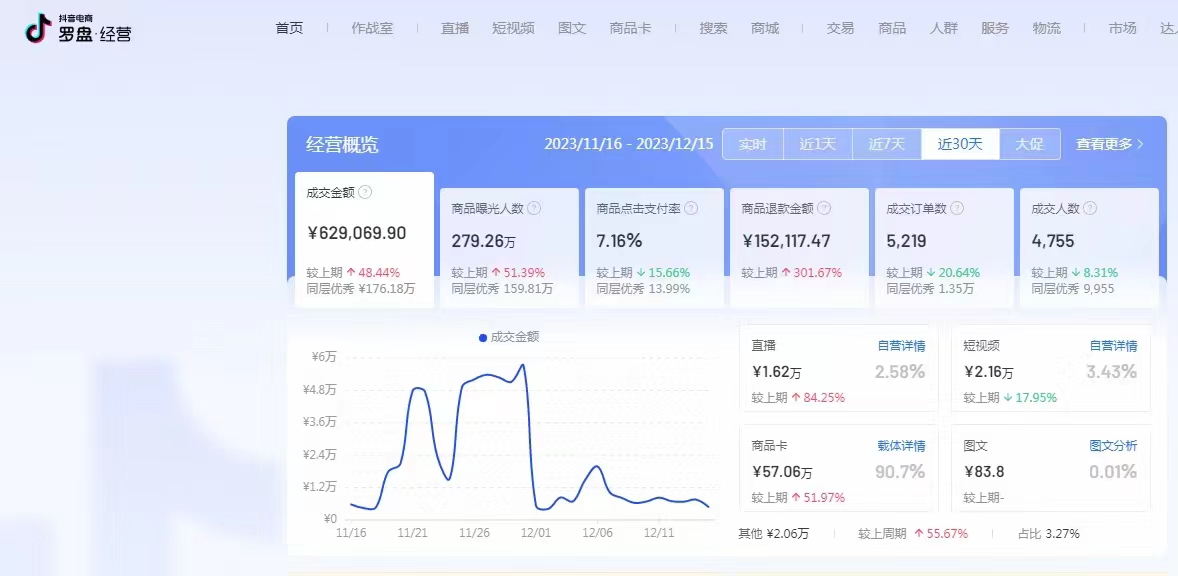Open the 人群 navigation item
The width and height of the screenshot is (1178, 576).
tap(943, 28)
